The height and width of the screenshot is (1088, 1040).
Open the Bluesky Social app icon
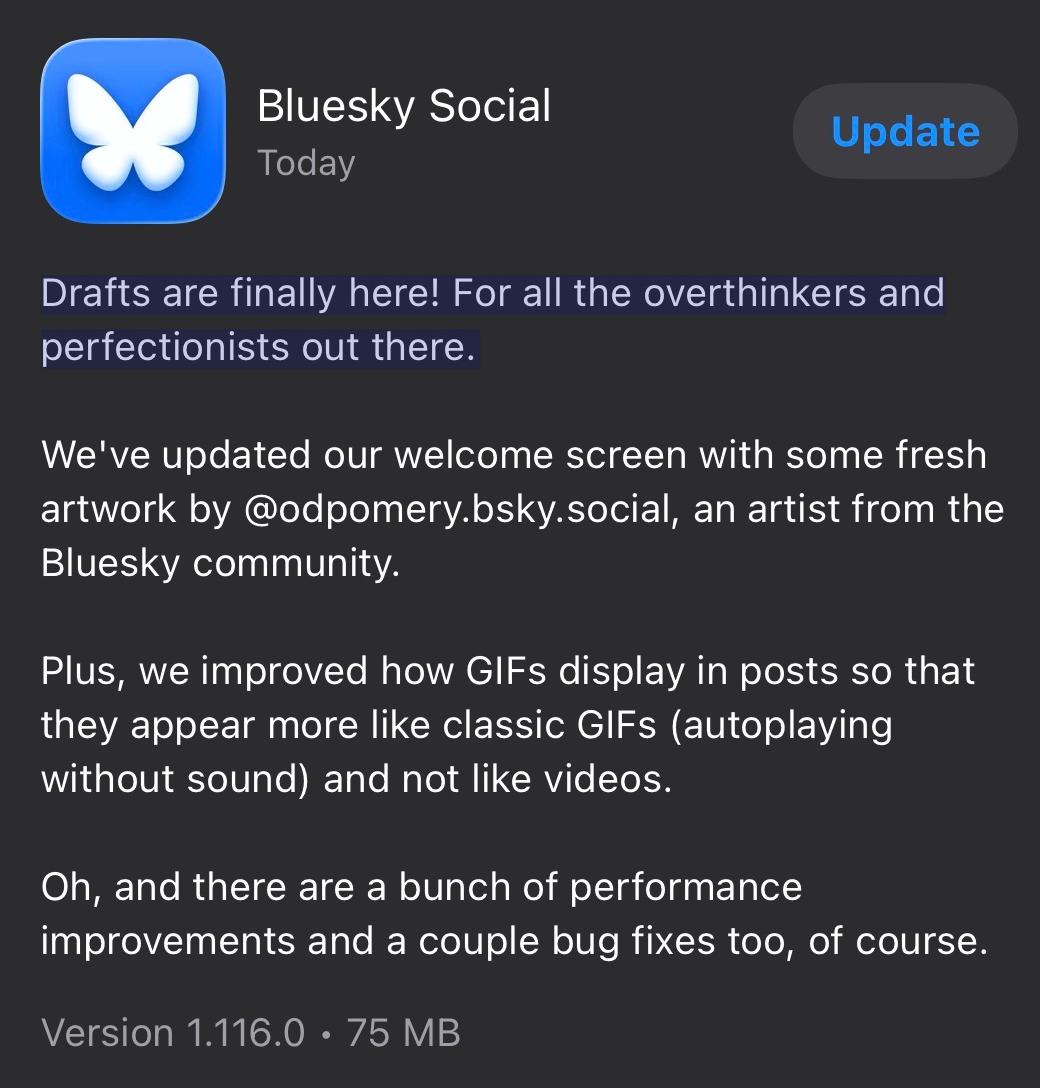point(133,130)
